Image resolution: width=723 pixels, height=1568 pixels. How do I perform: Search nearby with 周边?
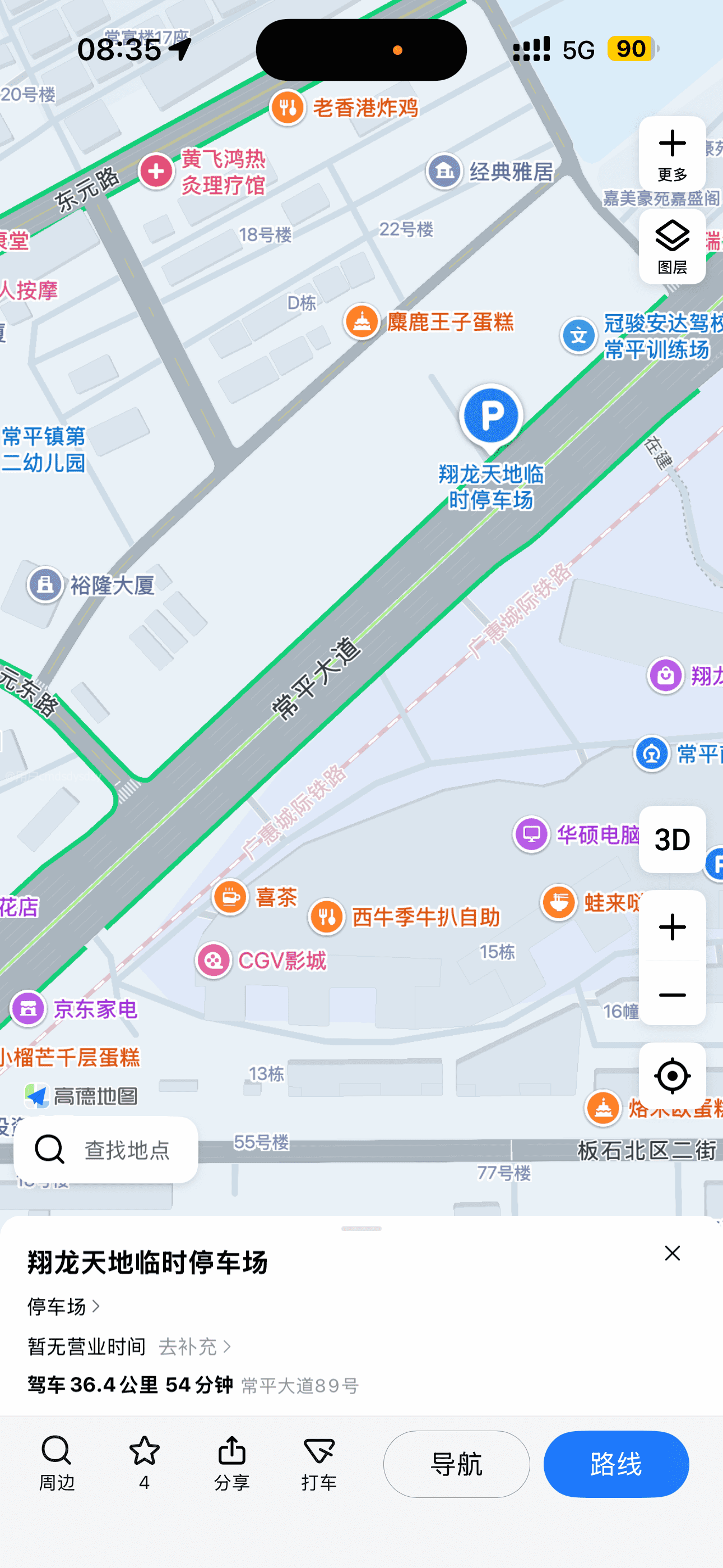click(57, 1463)
